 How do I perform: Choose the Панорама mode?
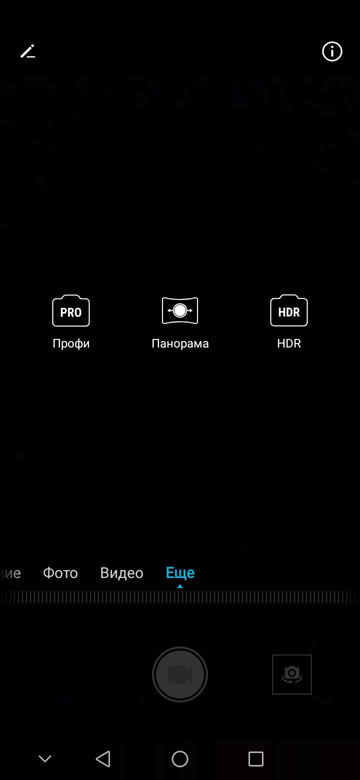pos(180,321)
